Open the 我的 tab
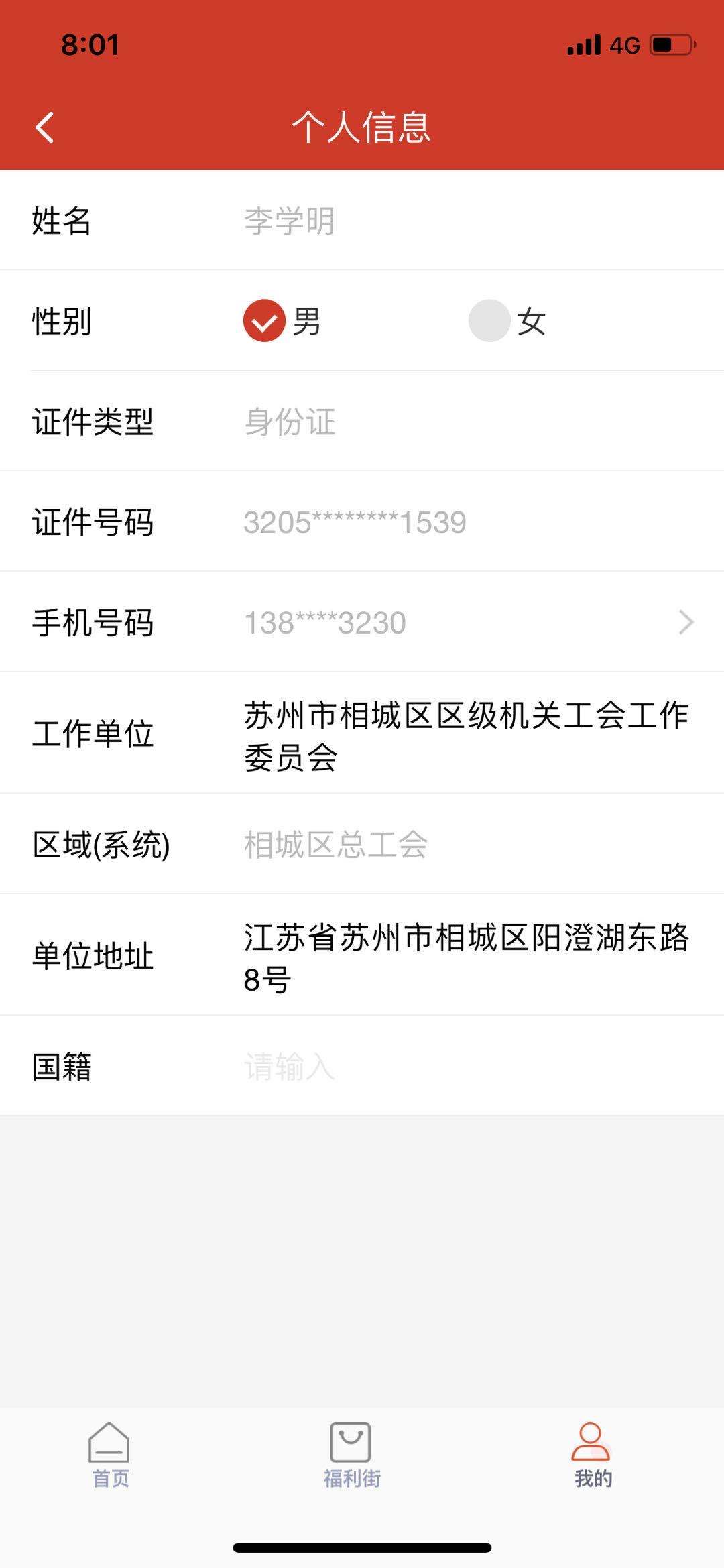Screen dimensions: 724x1568 click(593, 1455)
